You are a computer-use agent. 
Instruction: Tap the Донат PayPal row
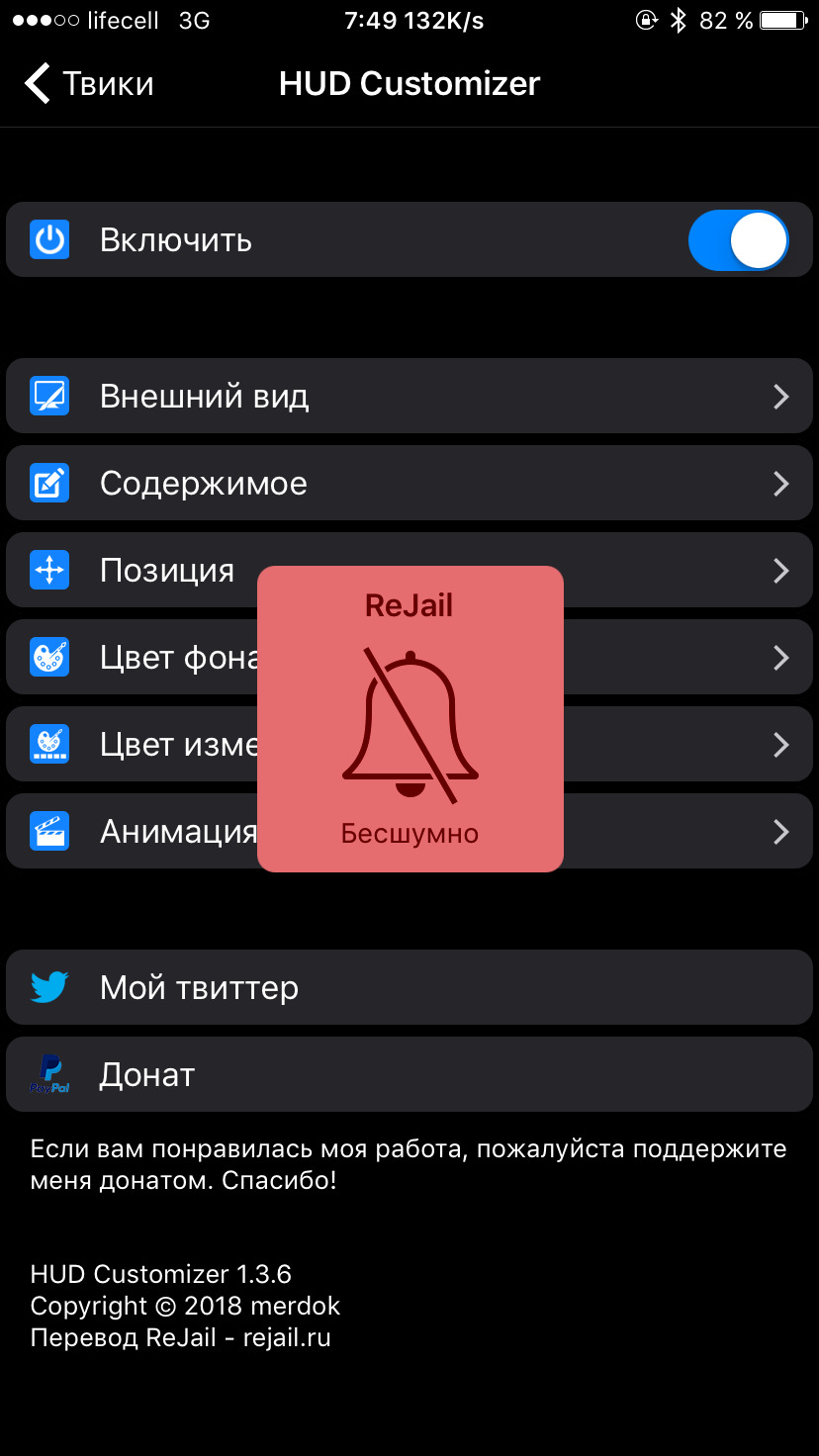409,1075
